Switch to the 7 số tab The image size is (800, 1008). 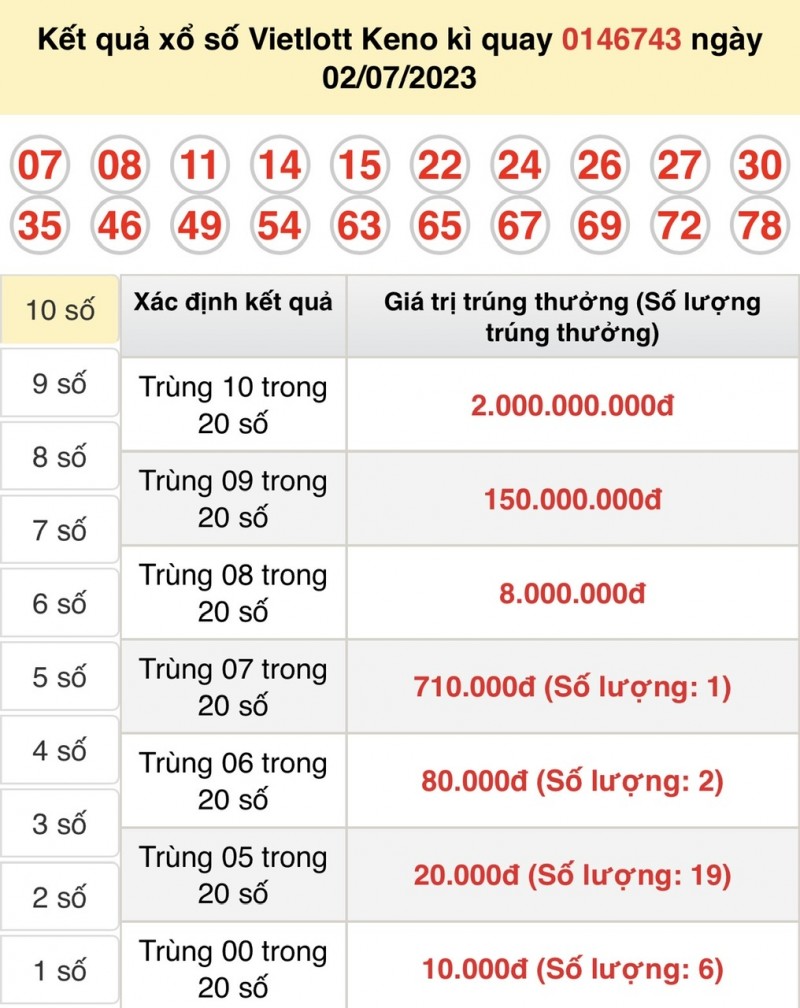pos(60,531)
